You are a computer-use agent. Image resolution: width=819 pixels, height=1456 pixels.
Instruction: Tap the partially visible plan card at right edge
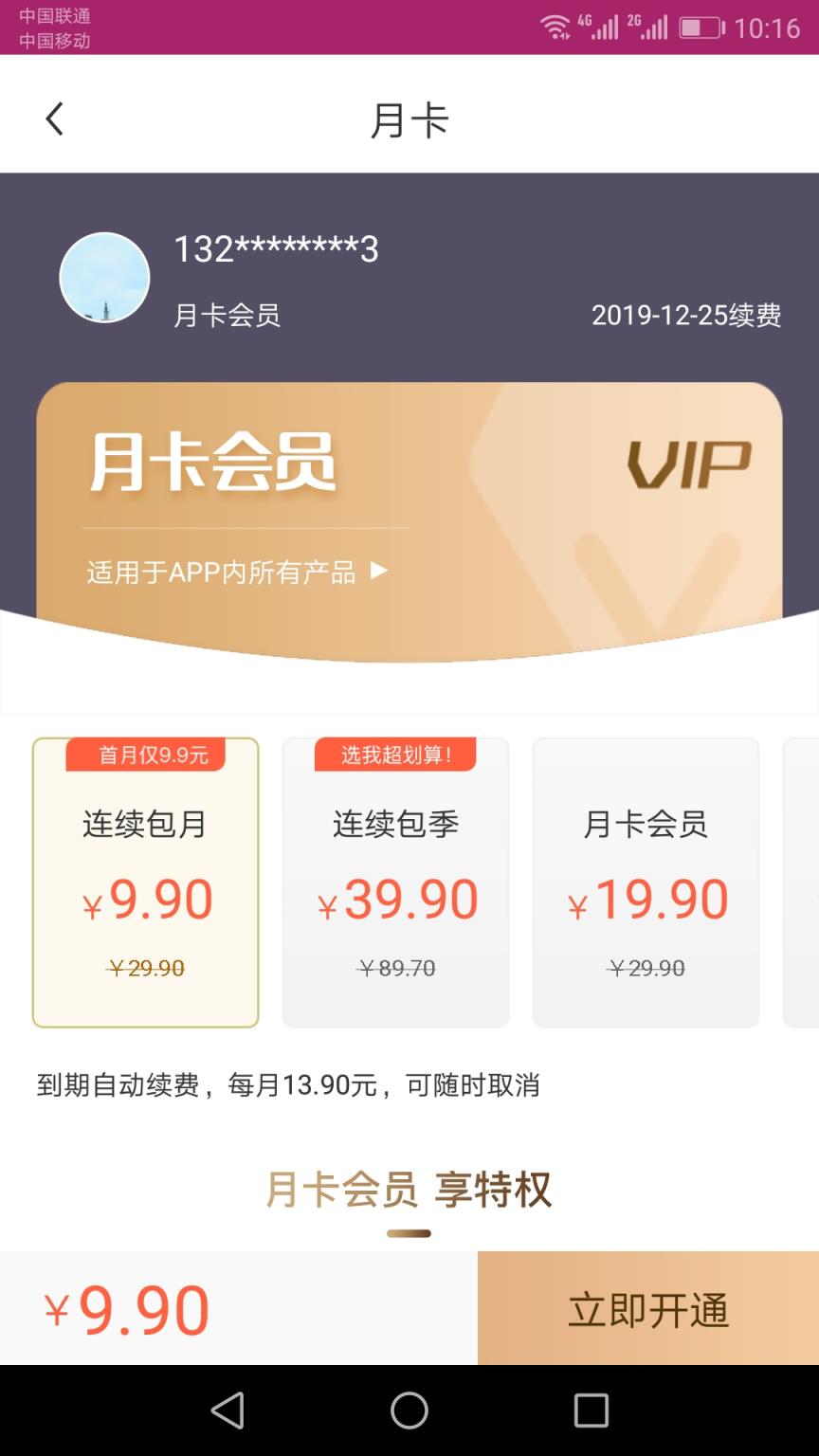tap(806, 882)
